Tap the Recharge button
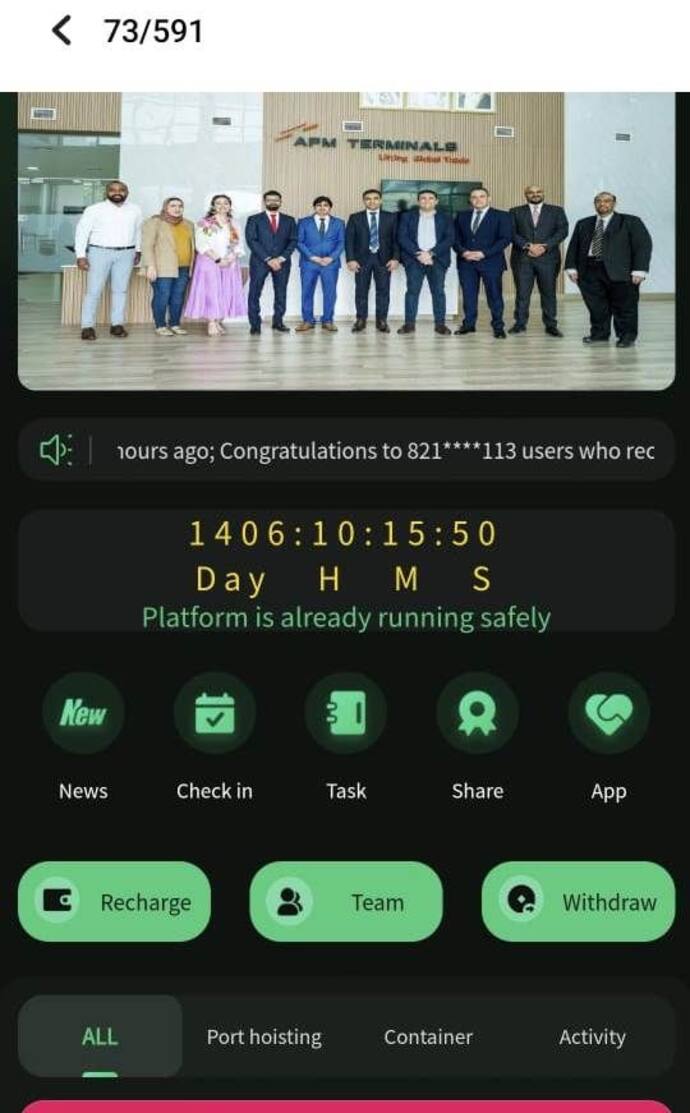 [x=115, y=902]
